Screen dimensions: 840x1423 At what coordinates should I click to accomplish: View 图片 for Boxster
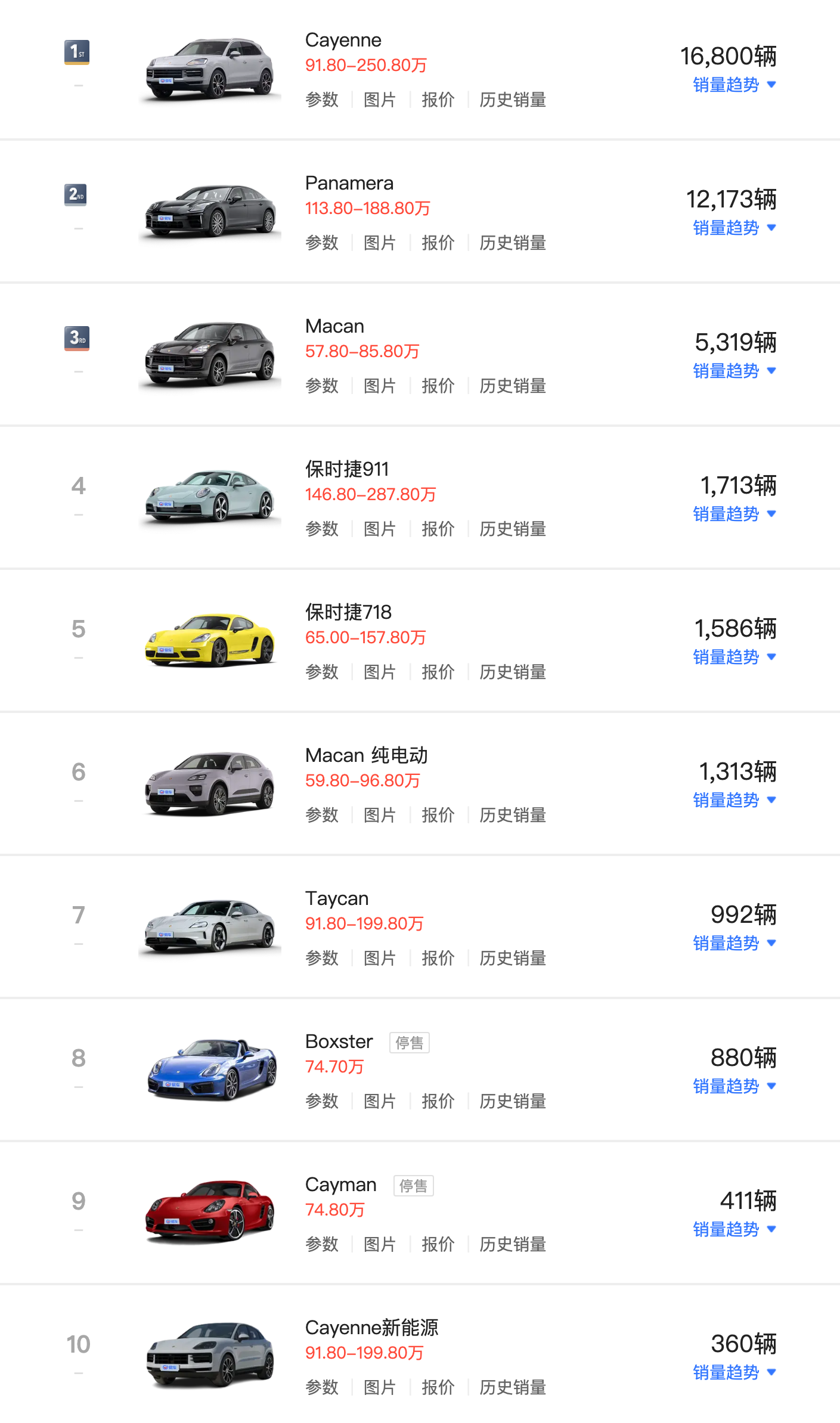tap(380, 1101)
